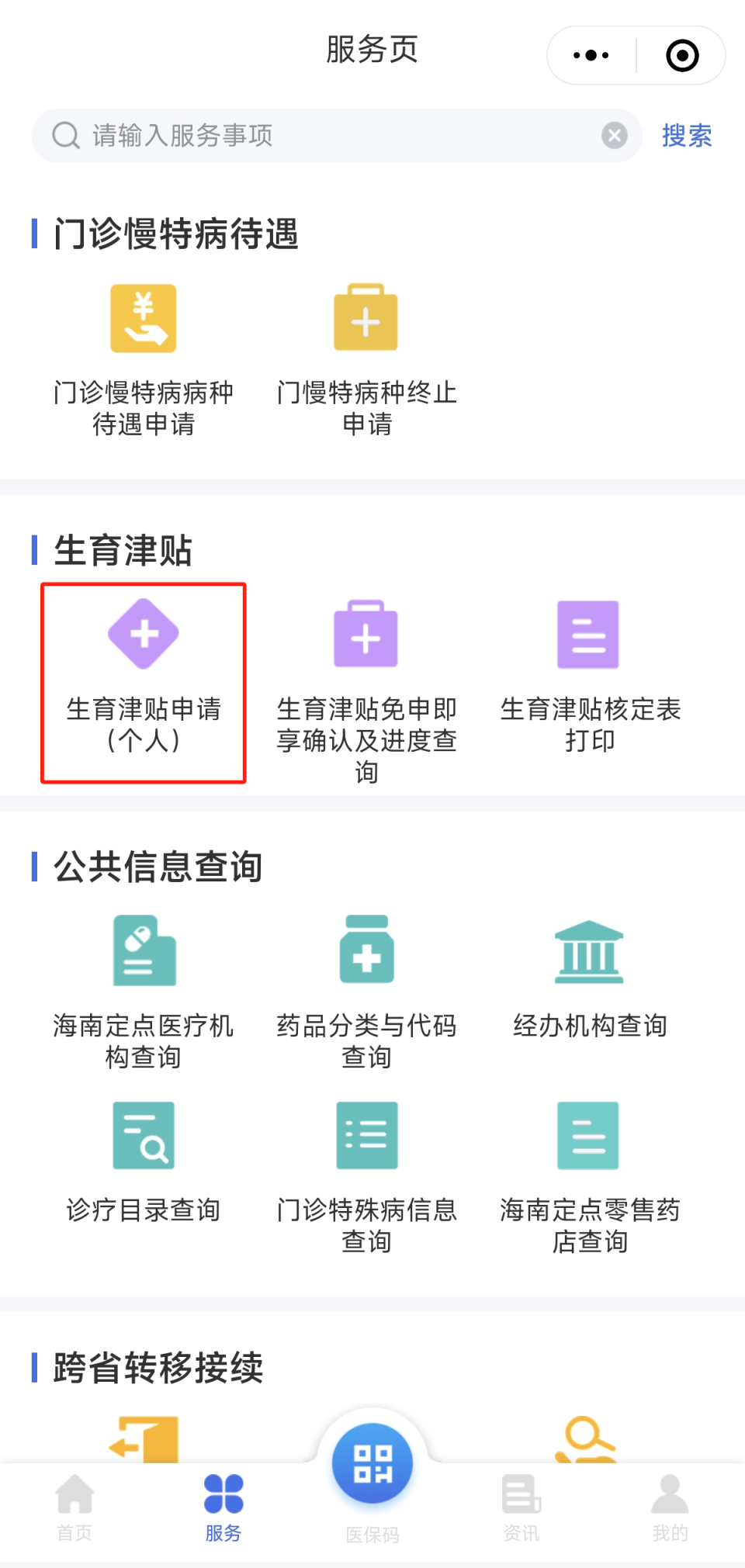Screen dimensions: 745x1568
Task: Open 药品分类与代码查询 service
Action: click(x=366, y=985)
